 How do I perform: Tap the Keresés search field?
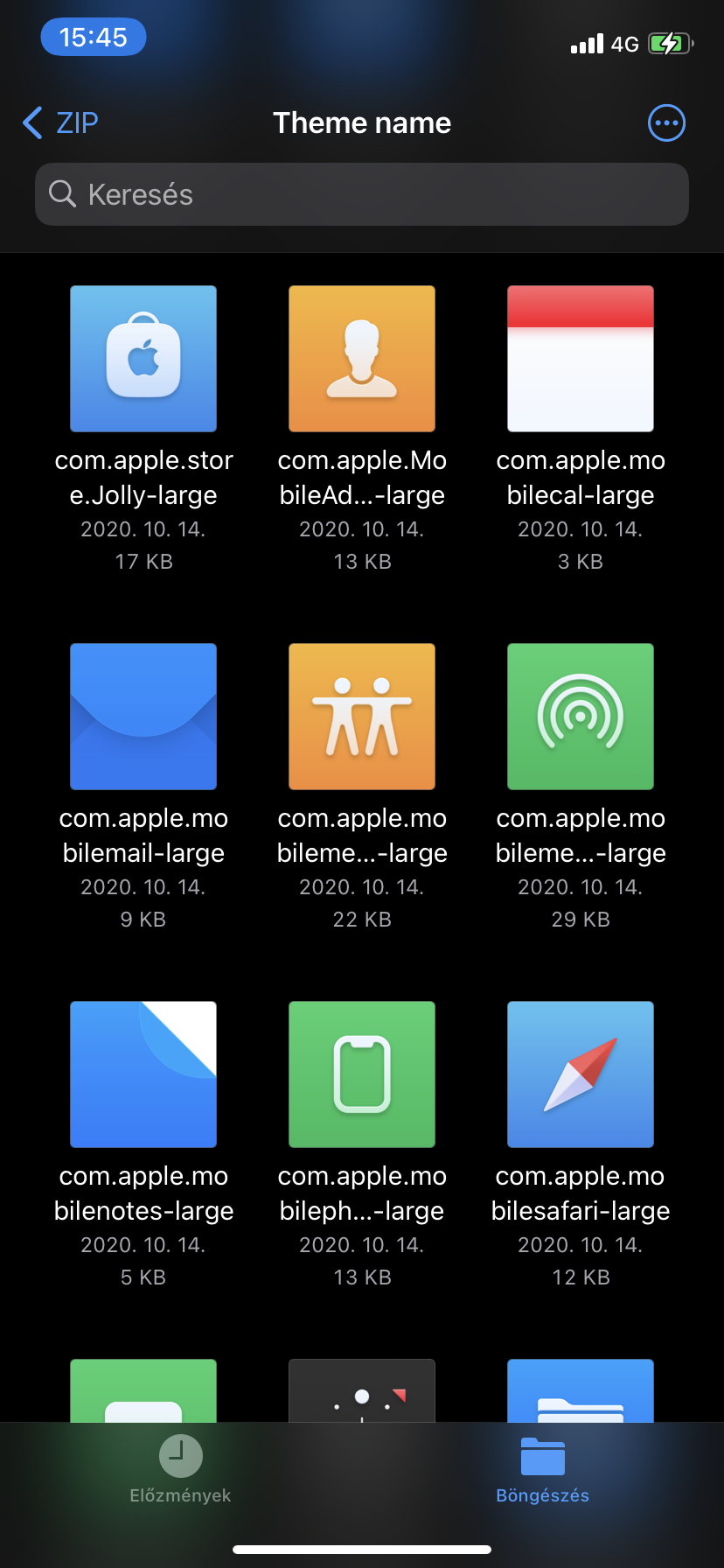pyautogui.click(x=362, y=194)
